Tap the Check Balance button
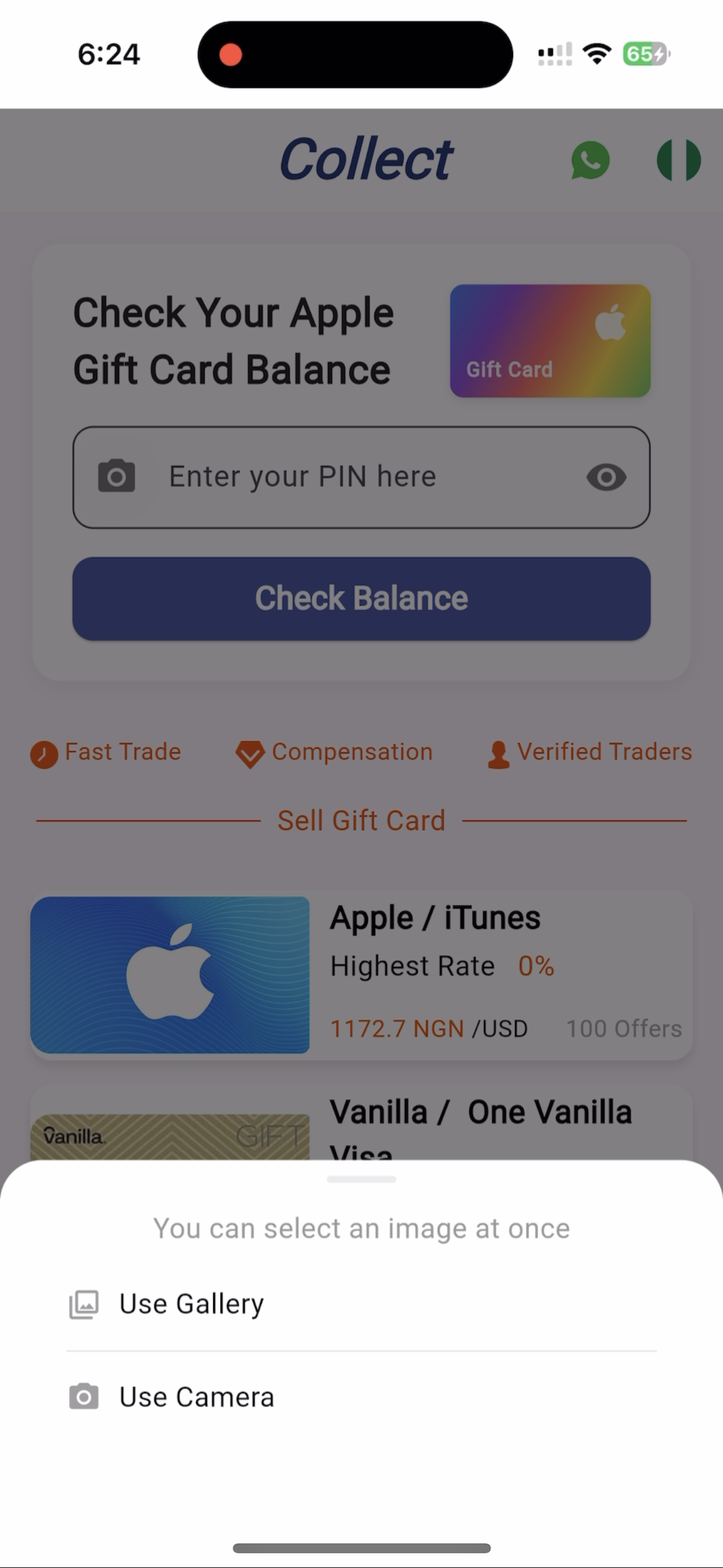Screen dimensions: 723x1568 pyautogui.click(x=361, y=599)
